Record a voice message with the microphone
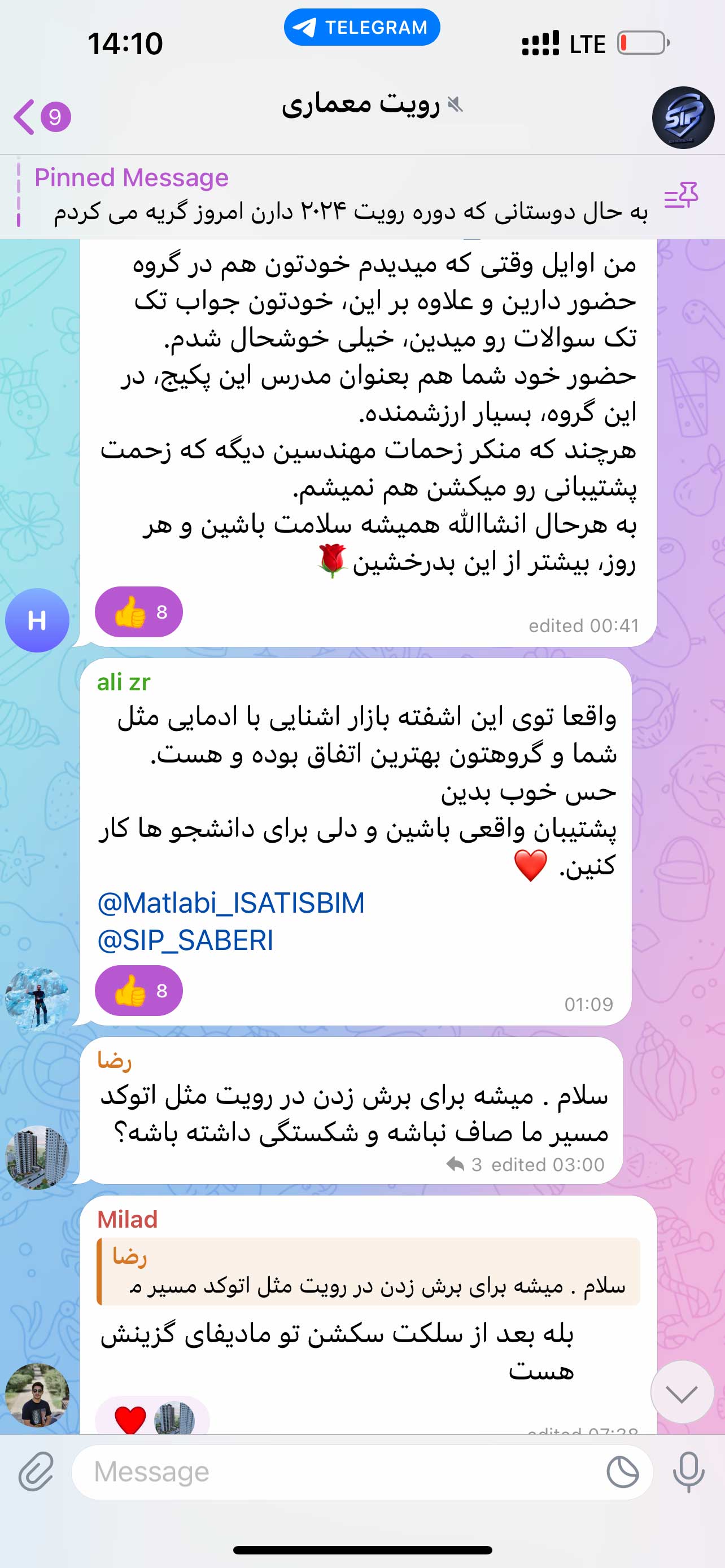 [688, 1473]
